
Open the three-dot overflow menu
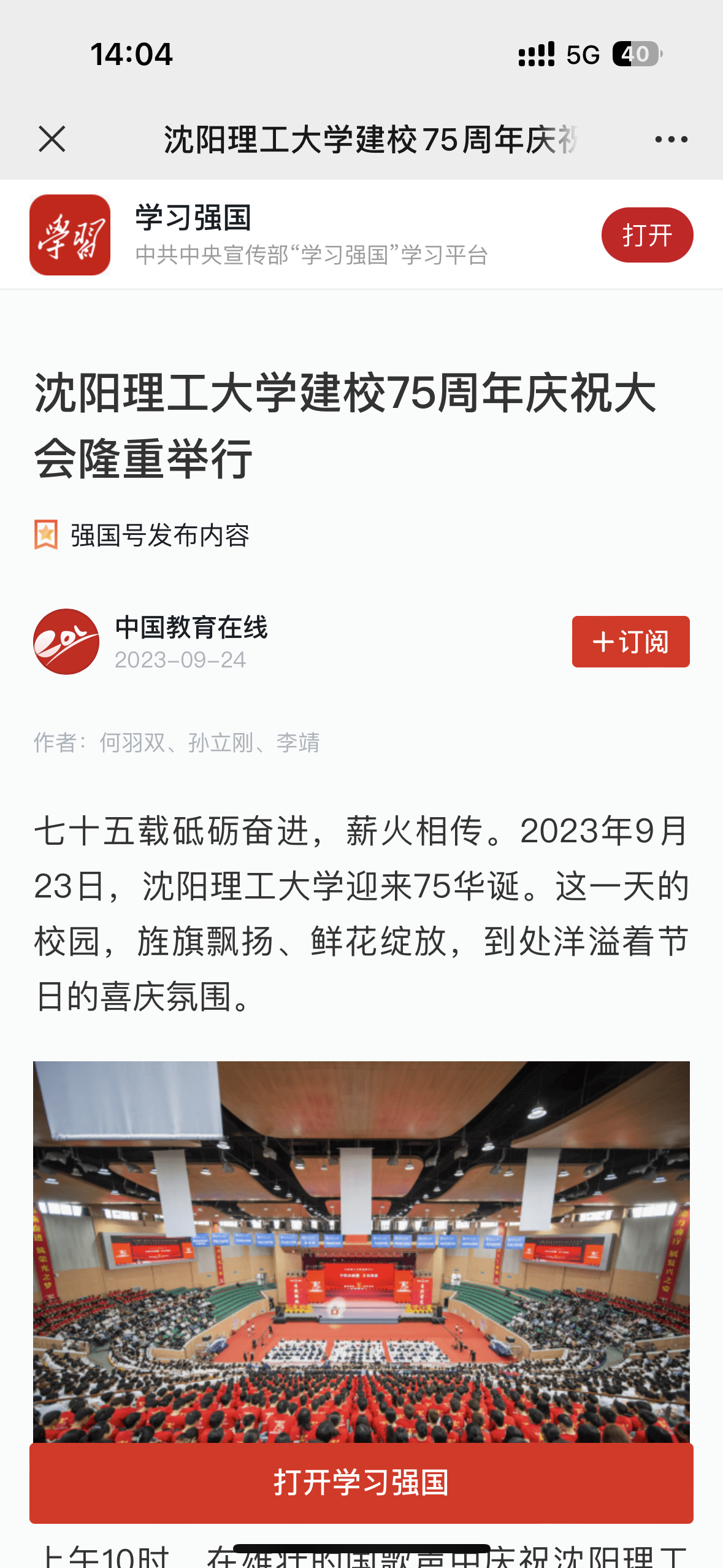pyautogui.click(x=671, y=140)
